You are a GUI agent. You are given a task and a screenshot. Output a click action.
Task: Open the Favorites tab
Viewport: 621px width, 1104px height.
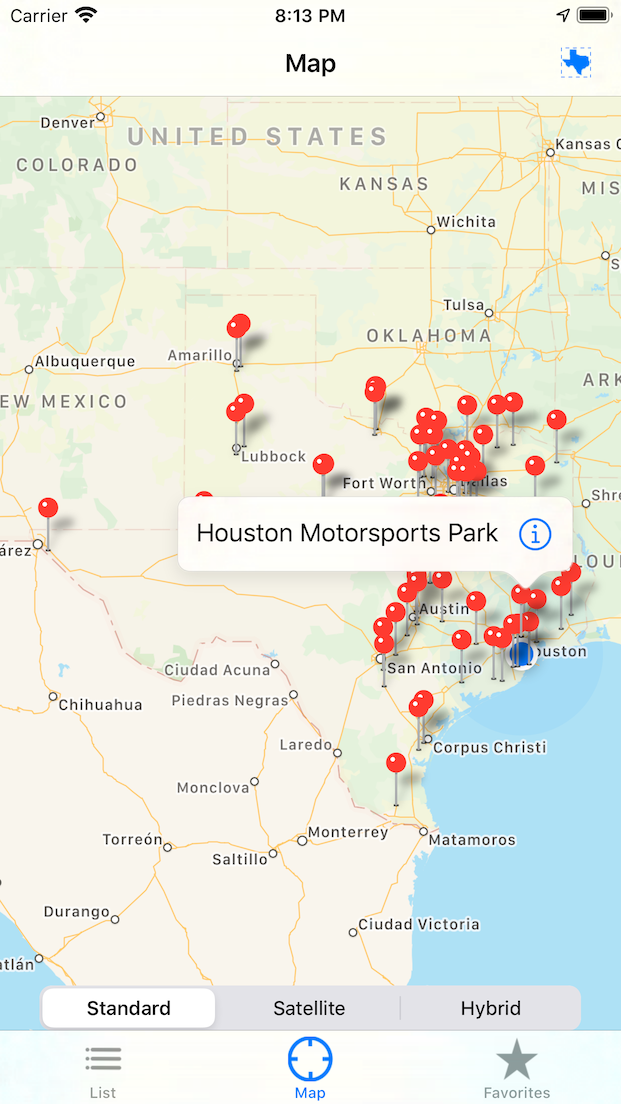click(x=517, y=1069)
